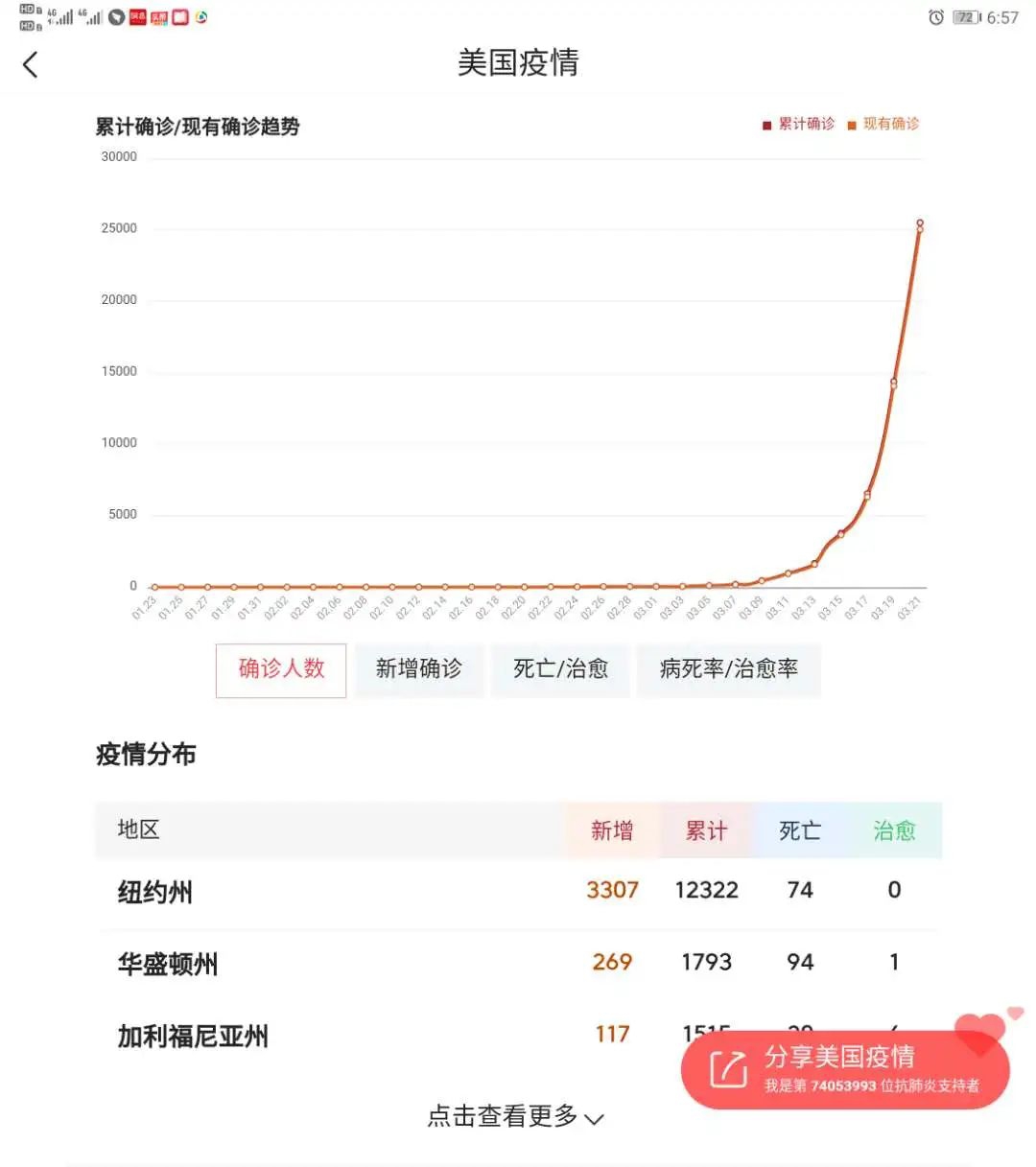Show the 死亡/治愈 trend chart
Image resolution: width=1036 pixels, height=1167 pixels.
[x=560, y=669]
